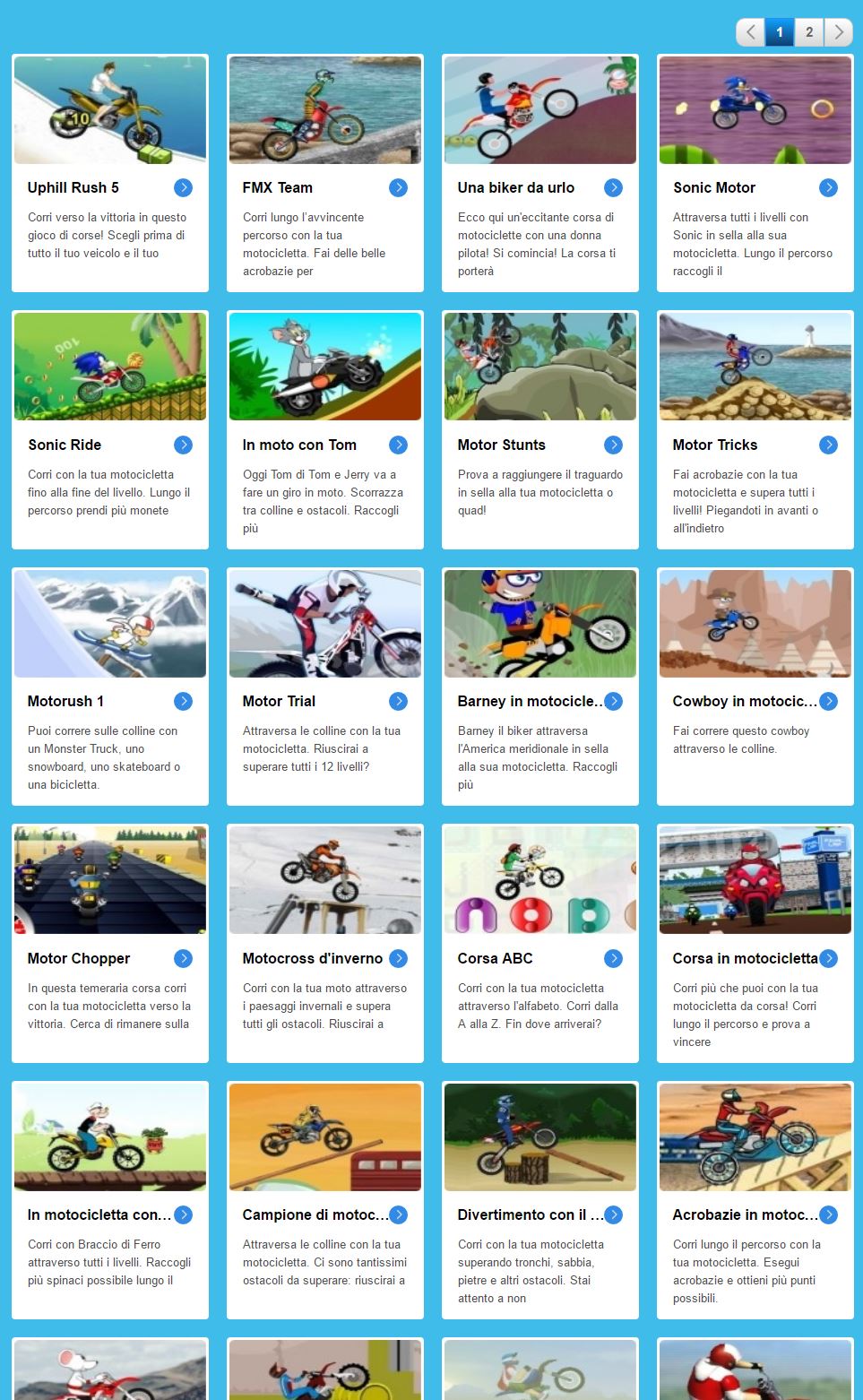Launch the Barney in motocicletta game
This screenshot has width=863, height=1400.
coord(539,687)
